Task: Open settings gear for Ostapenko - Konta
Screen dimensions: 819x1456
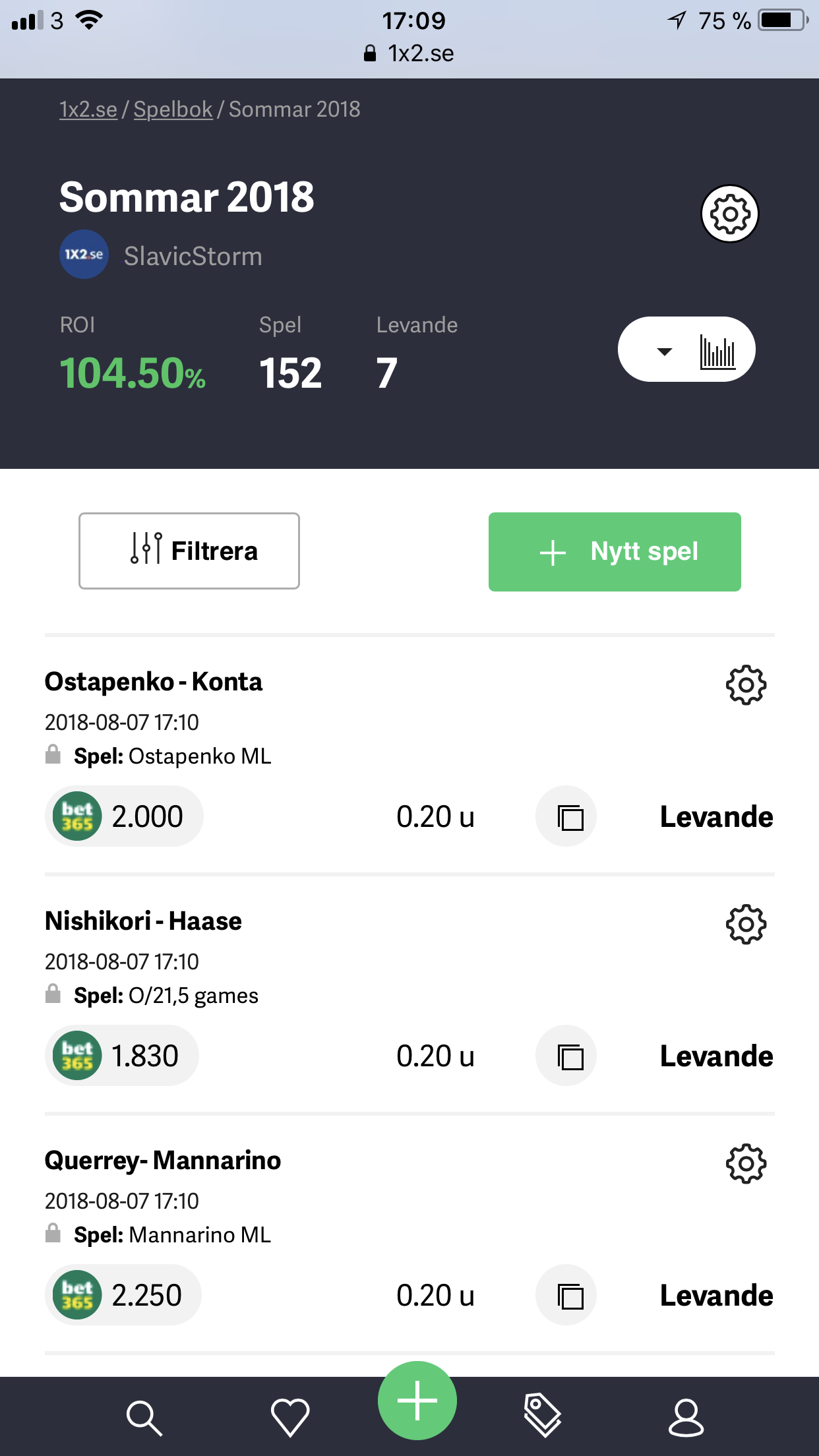Action: (746, 685)
